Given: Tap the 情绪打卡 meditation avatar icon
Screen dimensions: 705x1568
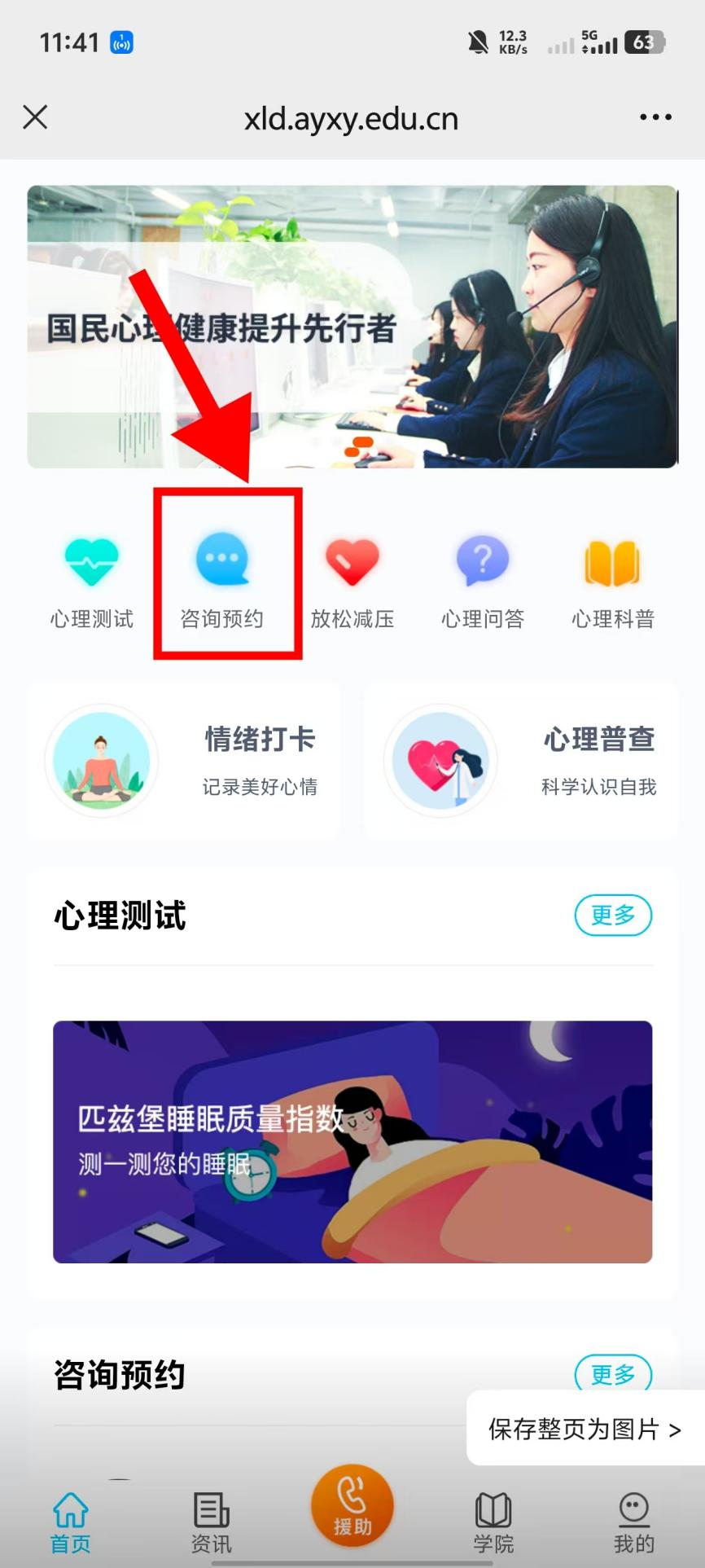Looking at the screenshot, I should click(x=101, y=760).
